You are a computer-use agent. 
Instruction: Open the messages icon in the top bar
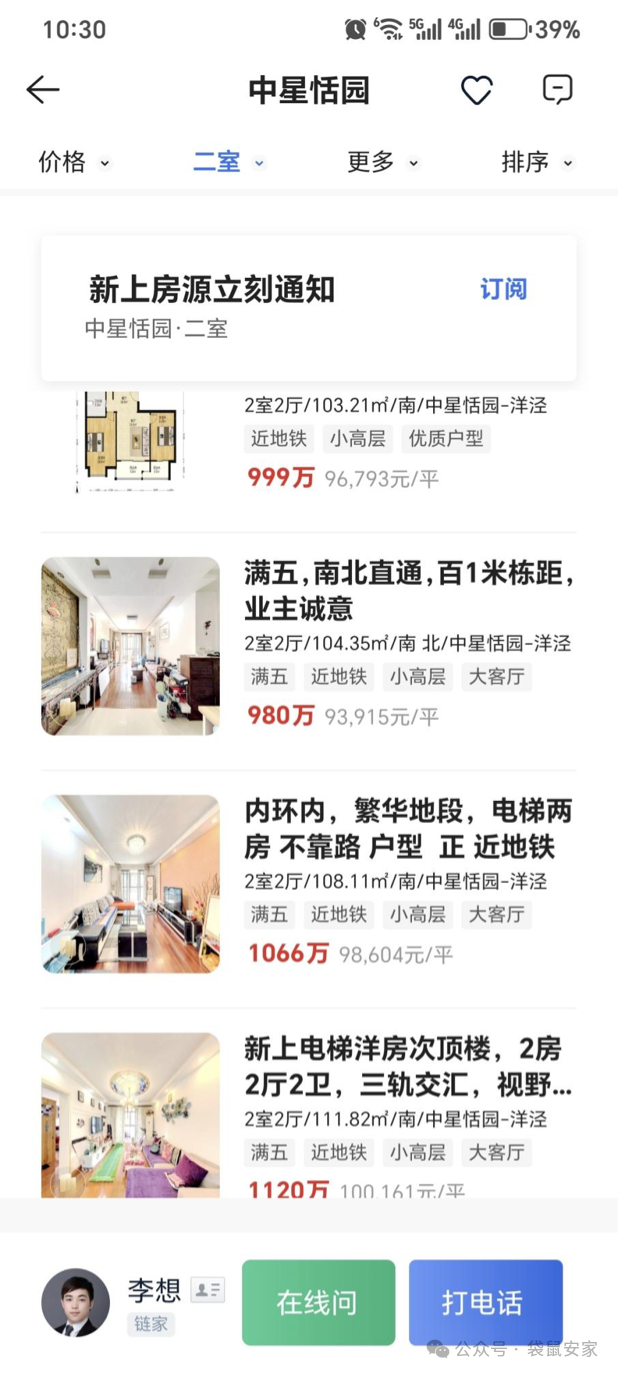(557, 90)
